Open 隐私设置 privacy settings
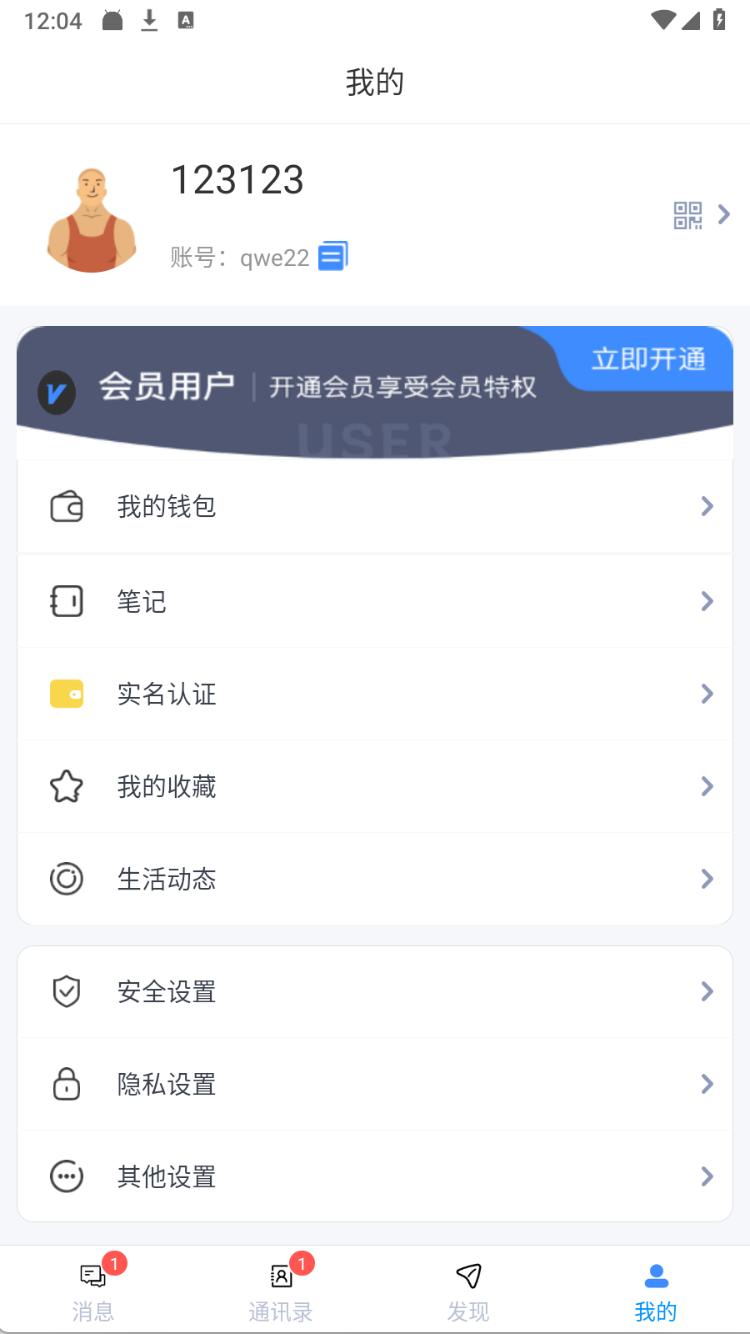750x1334 pixels. coord(375,1084)
